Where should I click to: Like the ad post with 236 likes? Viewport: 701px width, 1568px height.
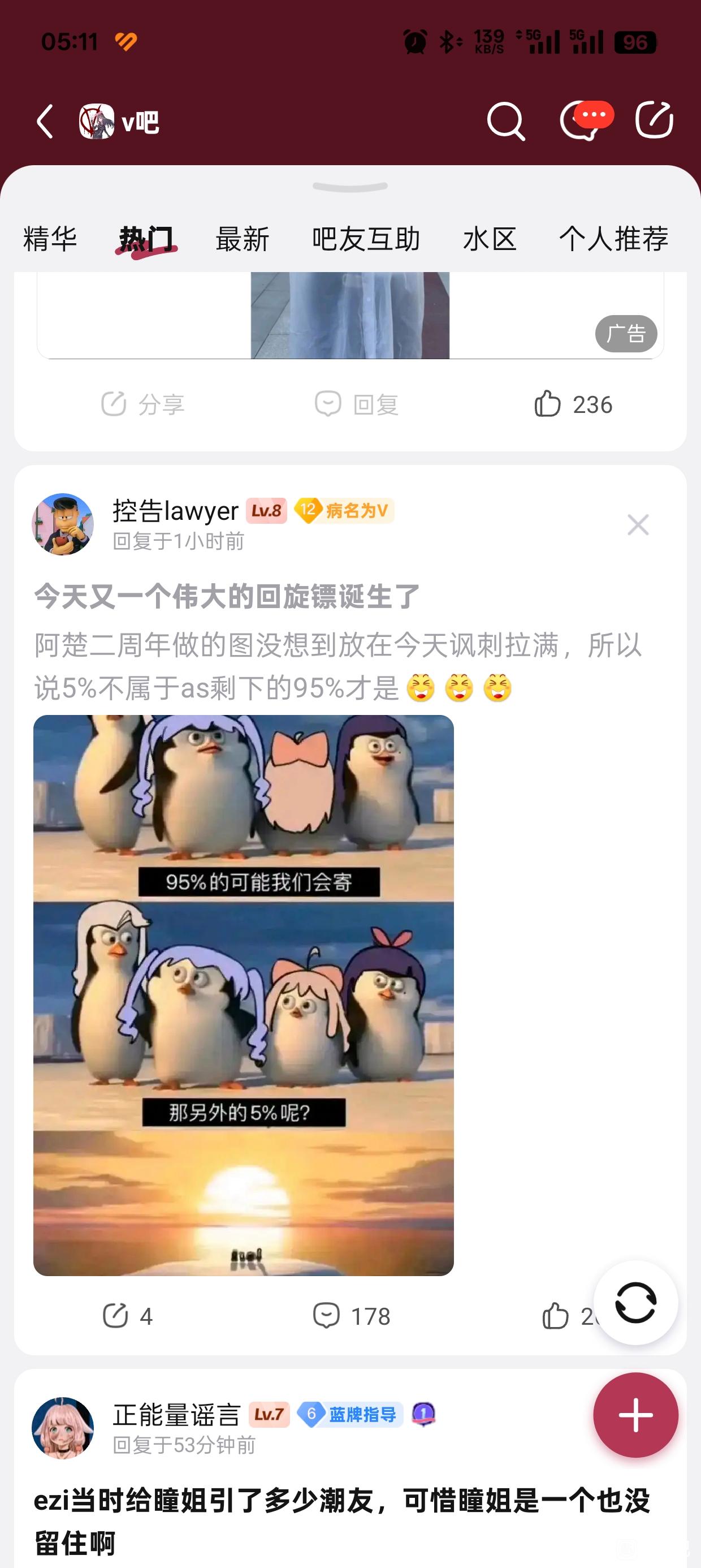(573, 404)
